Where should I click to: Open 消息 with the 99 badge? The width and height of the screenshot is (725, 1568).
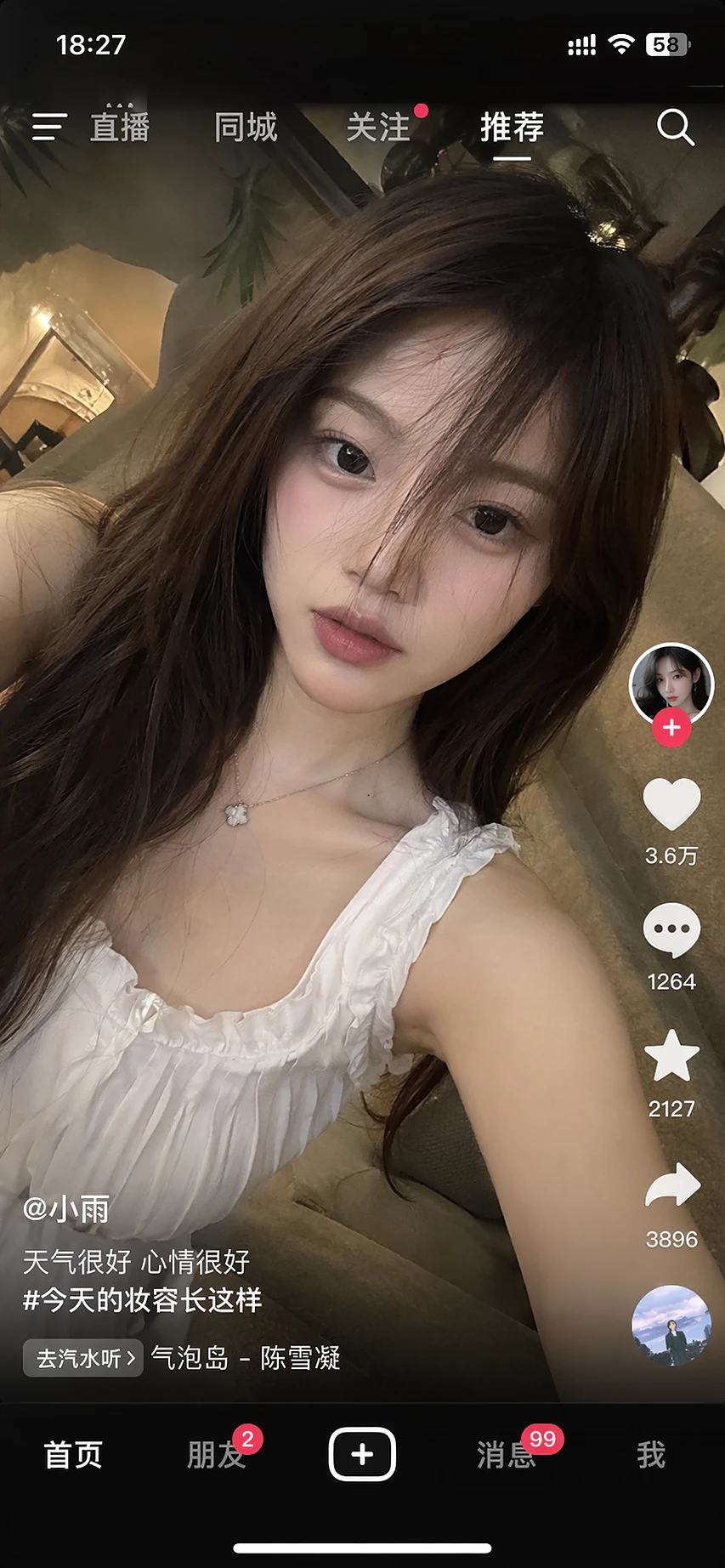[x=507, y=1456]
